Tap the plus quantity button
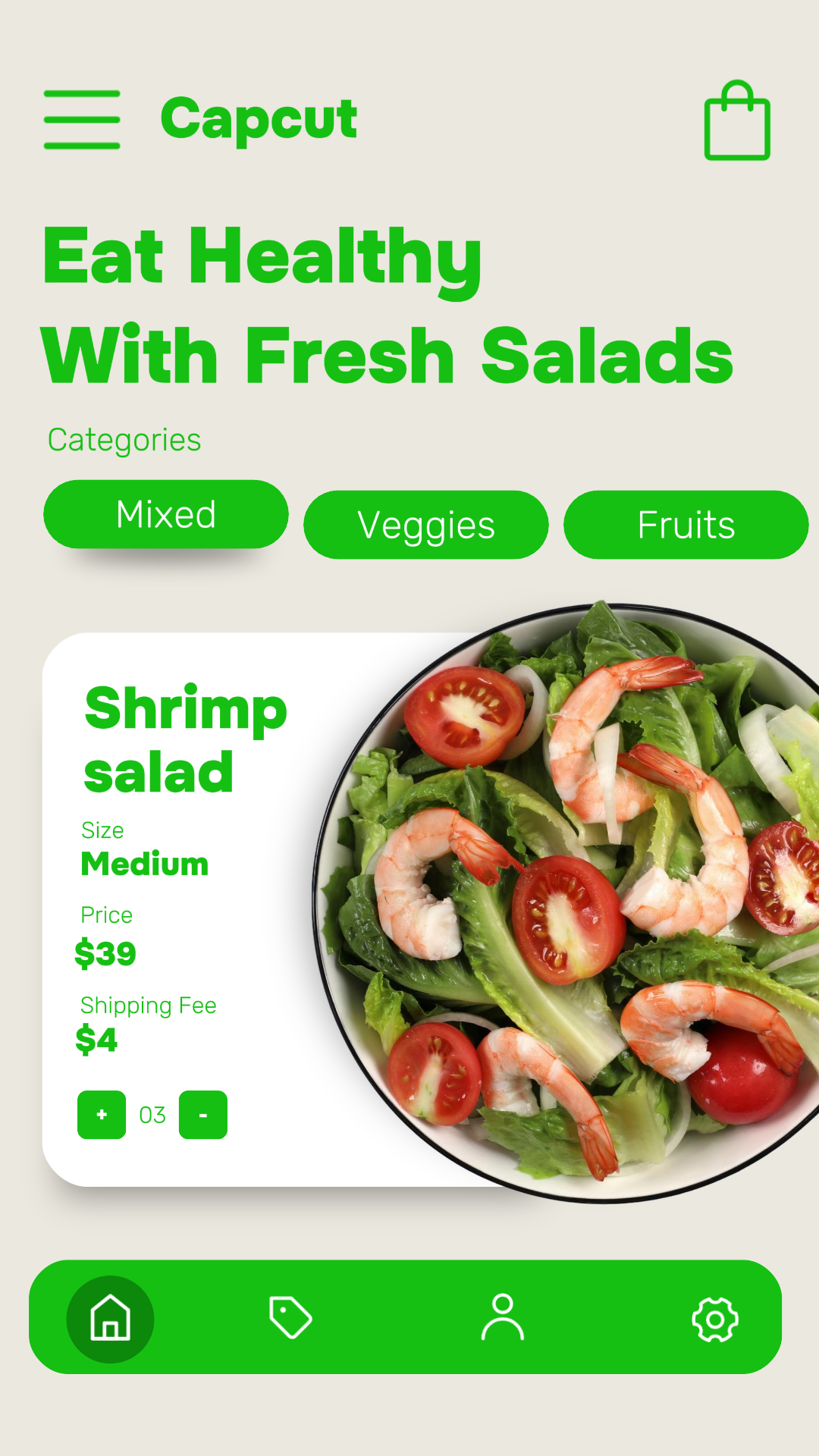The height and width of the screenshot is (1456, 819). (x=102, y=1115)
